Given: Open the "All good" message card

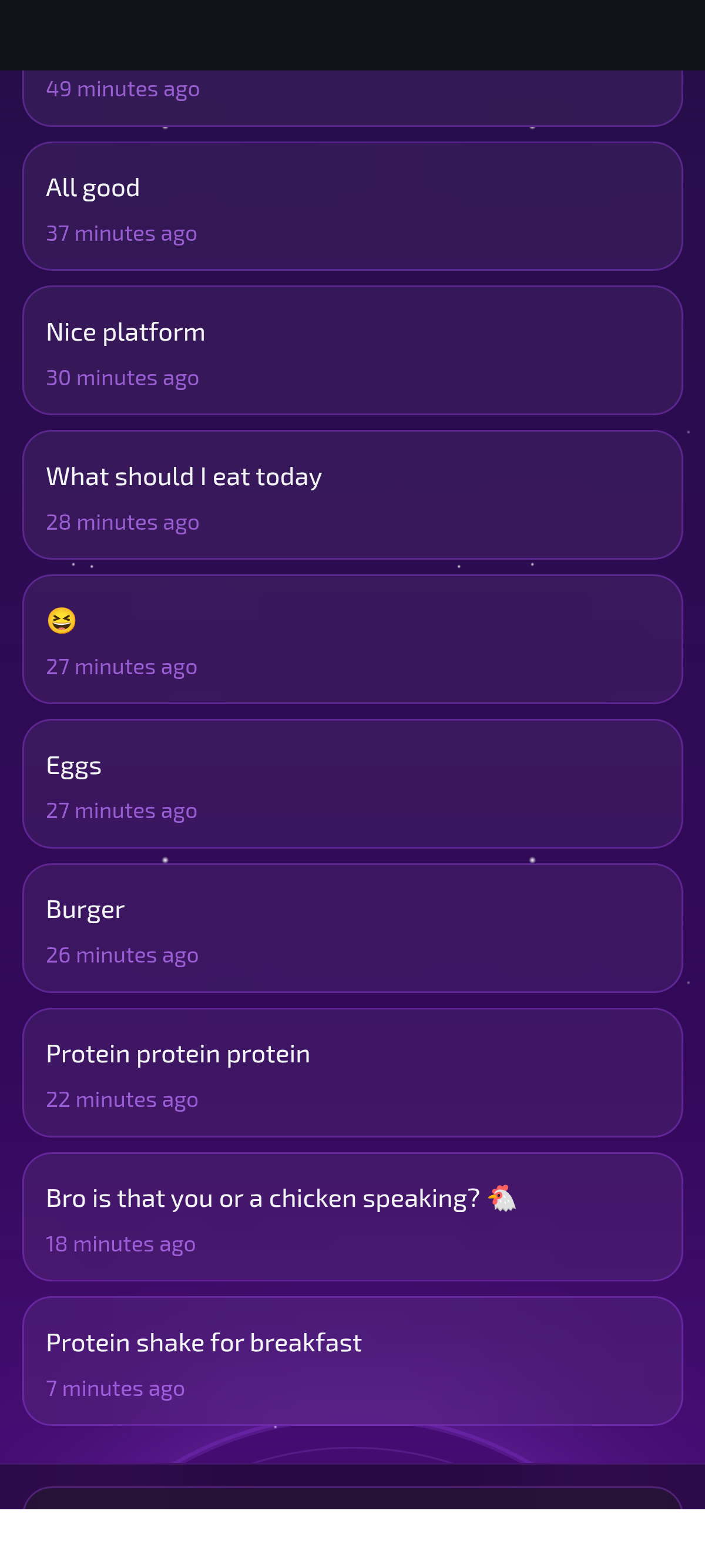Looking at the screenshot, I should pos(352,206).
